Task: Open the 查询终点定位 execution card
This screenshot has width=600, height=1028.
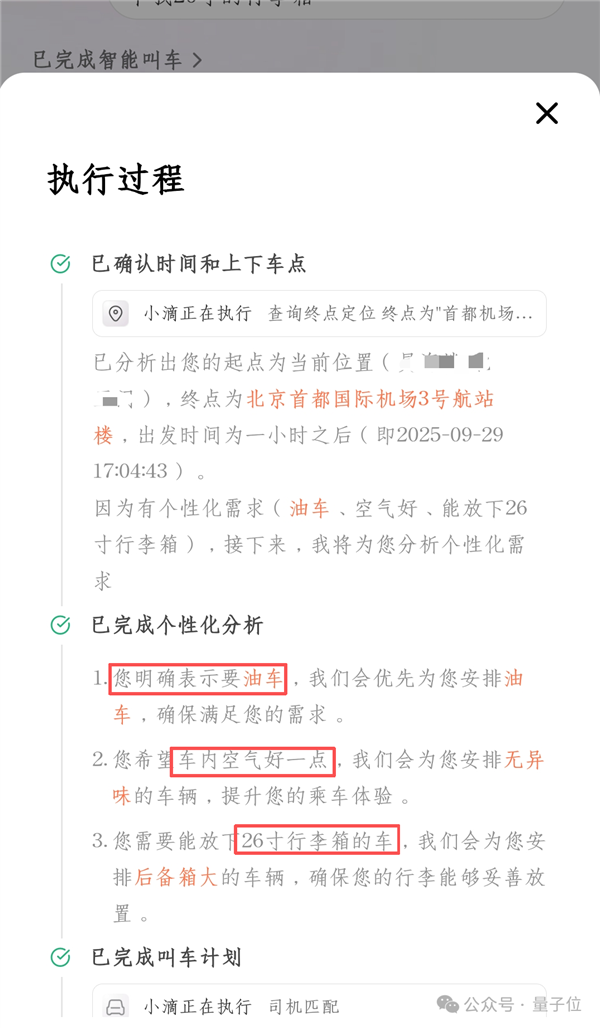Action: click(x=320, y=314)
